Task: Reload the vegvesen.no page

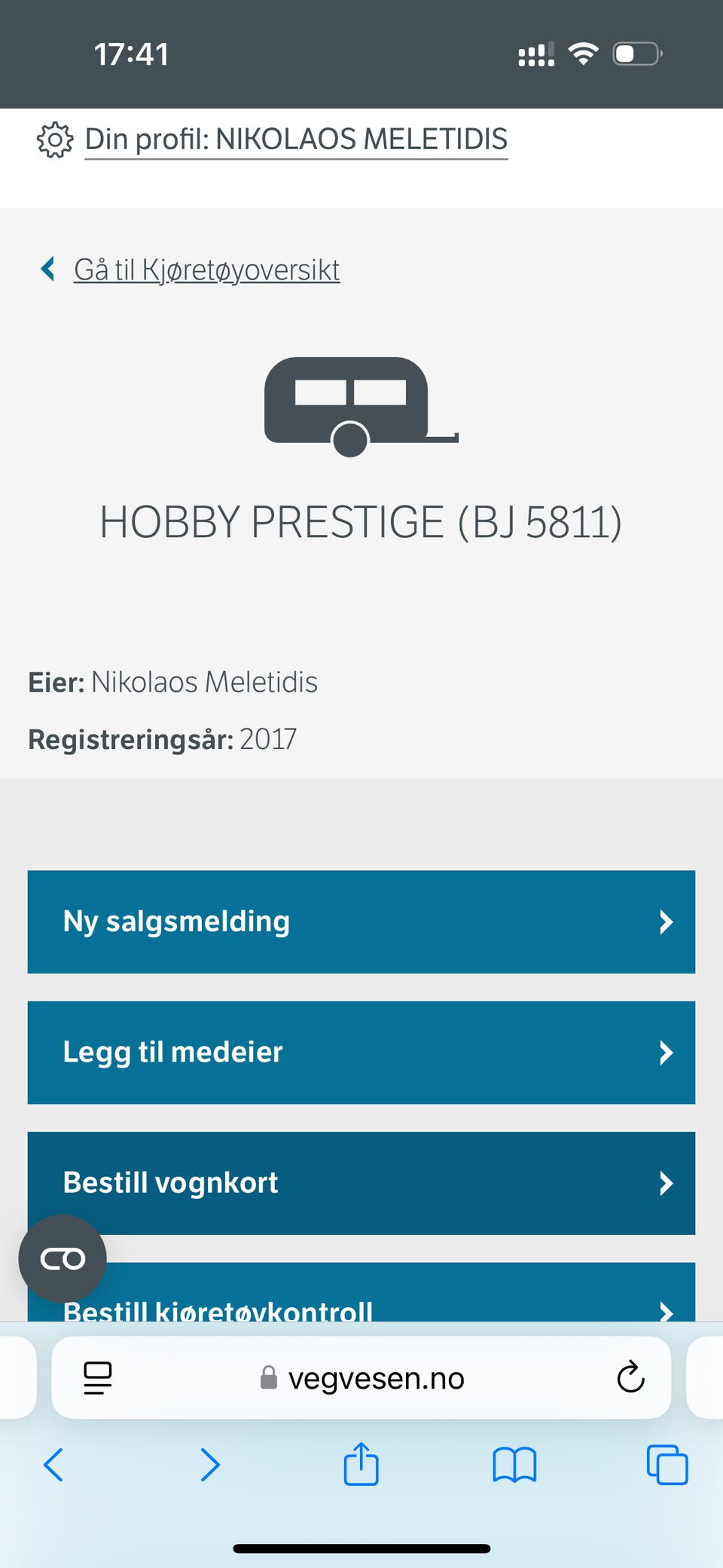Action: [630, 1377]
